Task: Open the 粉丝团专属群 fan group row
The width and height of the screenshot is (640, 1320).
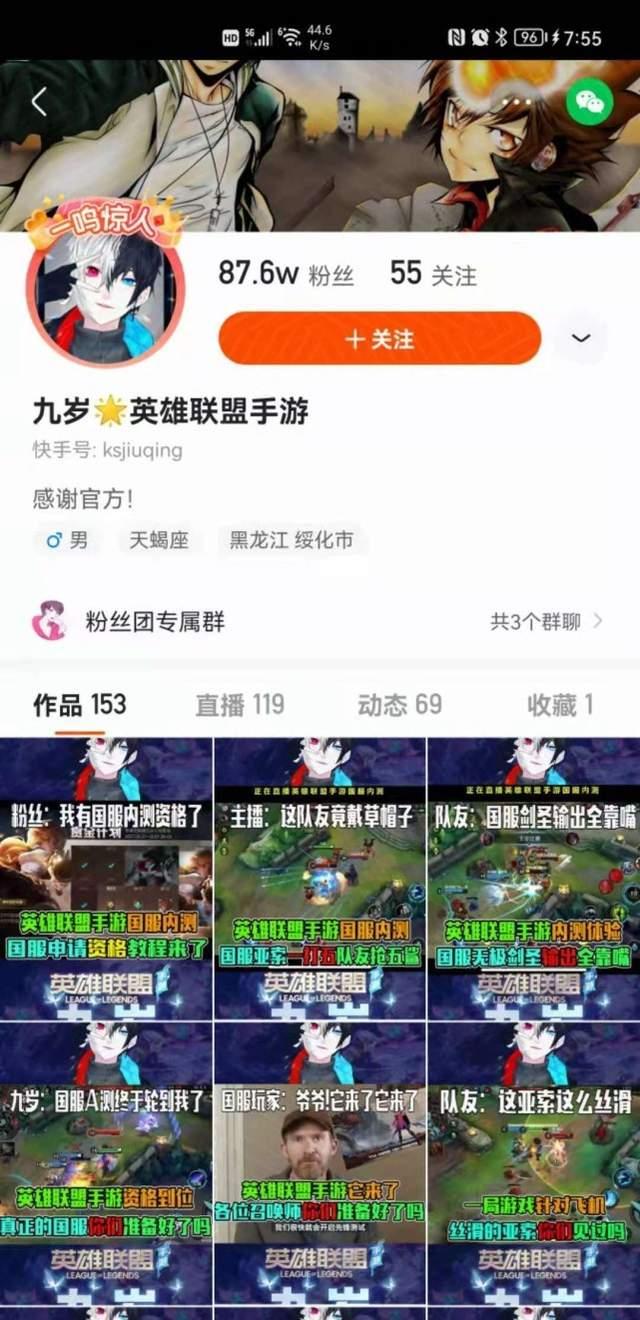Action: click(x=318, y=621)
